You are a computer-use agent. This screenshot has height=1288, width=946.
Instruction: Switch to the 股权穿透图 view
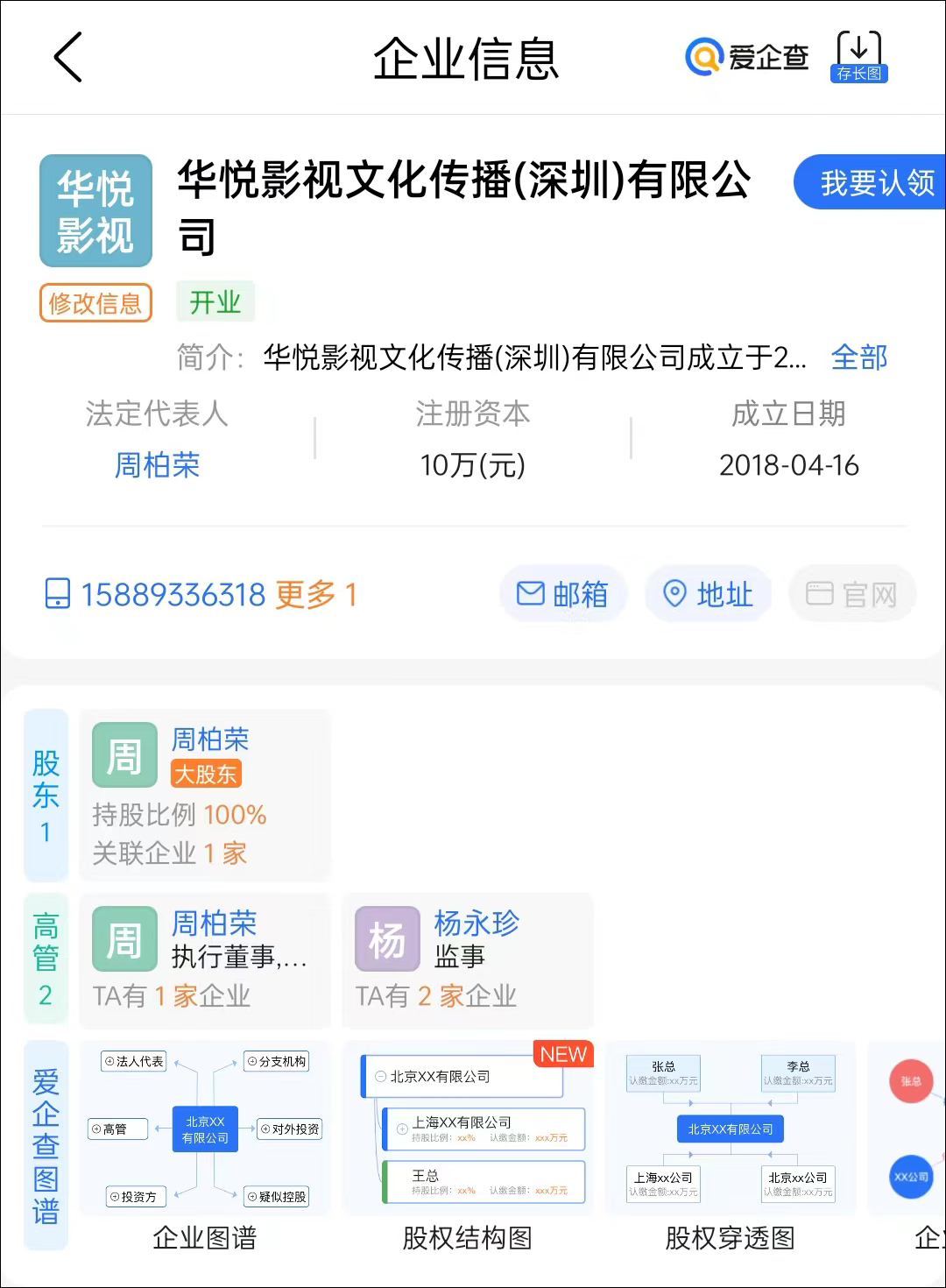click(x=730, y=1129)
